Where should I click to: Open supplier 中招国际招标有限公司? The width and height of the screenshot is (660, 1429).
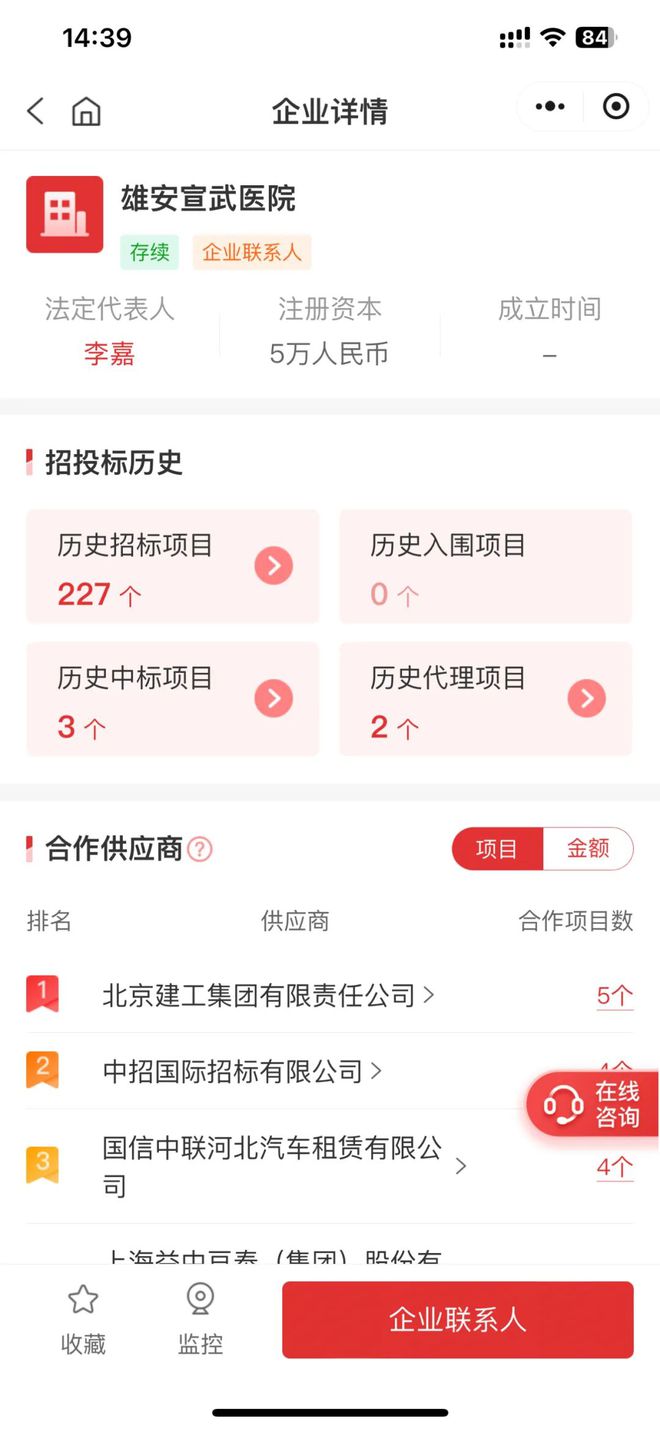(x=242, y=1071)
